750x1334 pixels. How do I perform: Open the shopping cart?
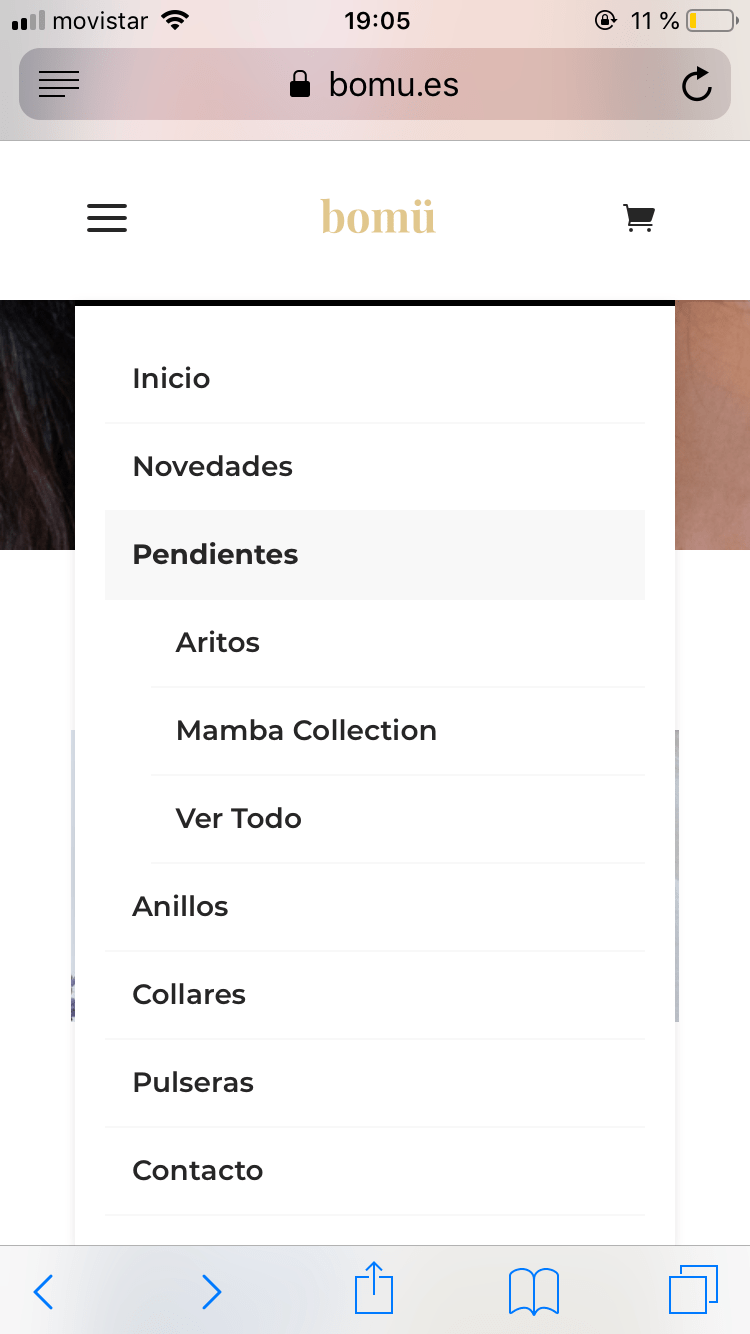pyautogui.click(x=638, y=218)
